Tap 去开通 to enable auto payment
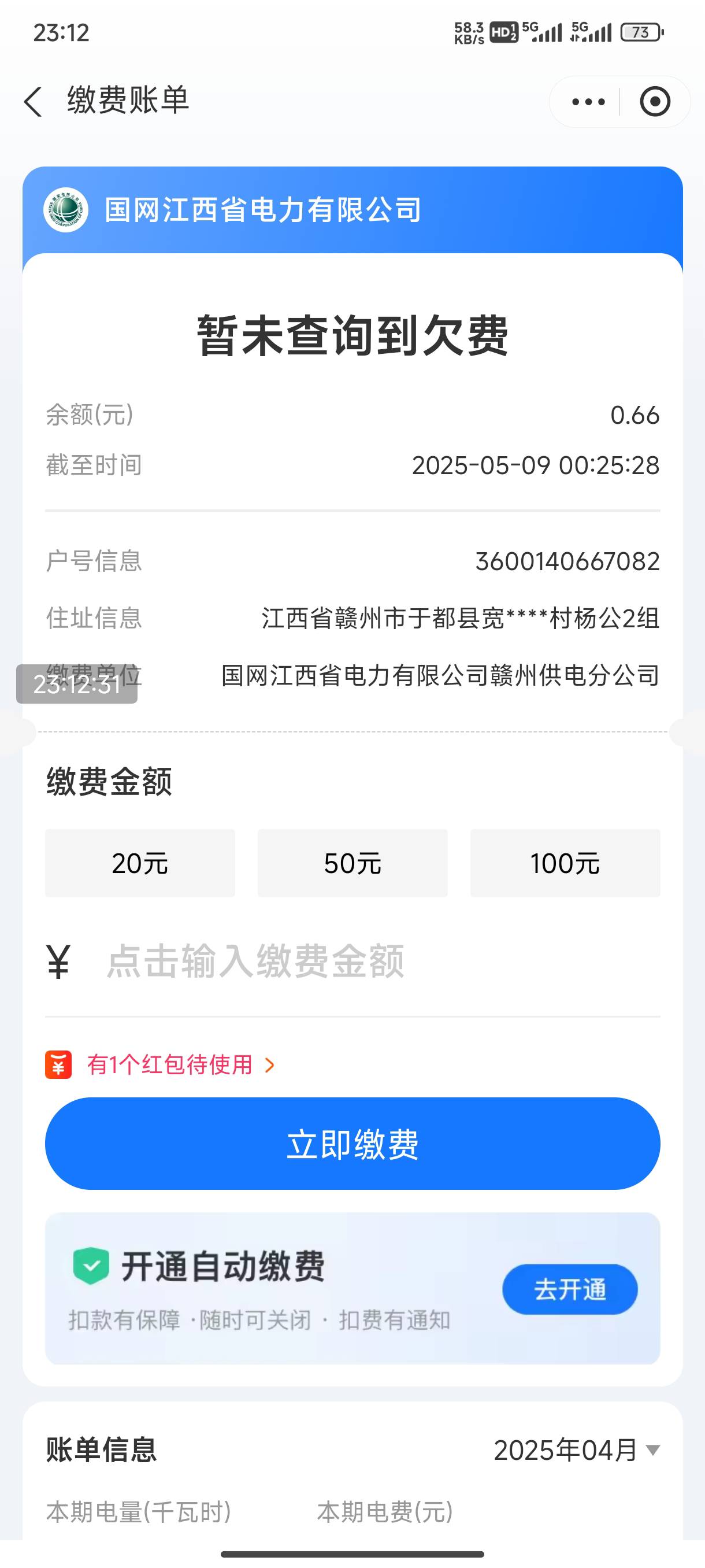The width and height of the screenshot is (705, 1568). [570, 1289]
